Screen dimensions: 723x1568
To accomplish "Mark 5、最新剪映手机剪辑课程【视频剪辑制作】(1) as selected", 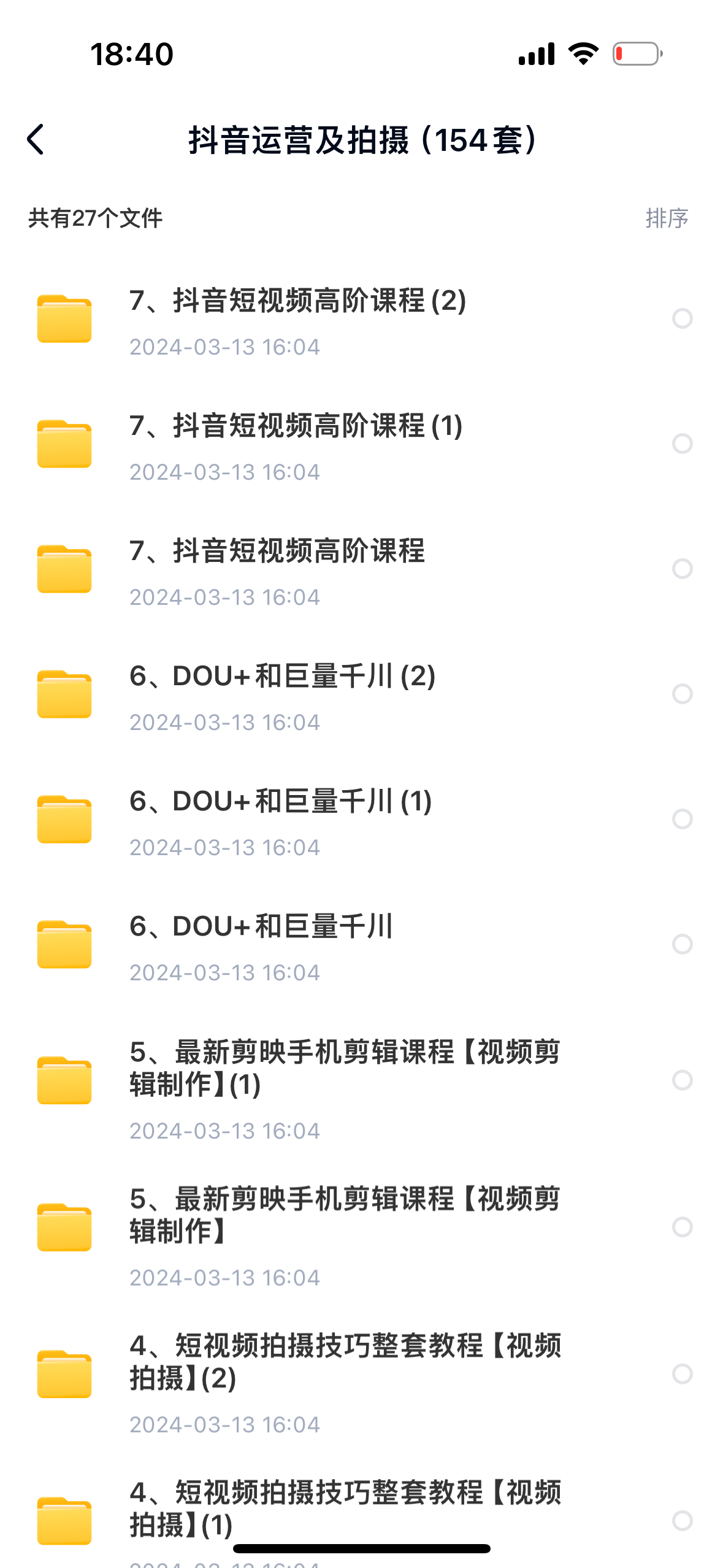I will pyautogui.click(x=682, y=1080).
